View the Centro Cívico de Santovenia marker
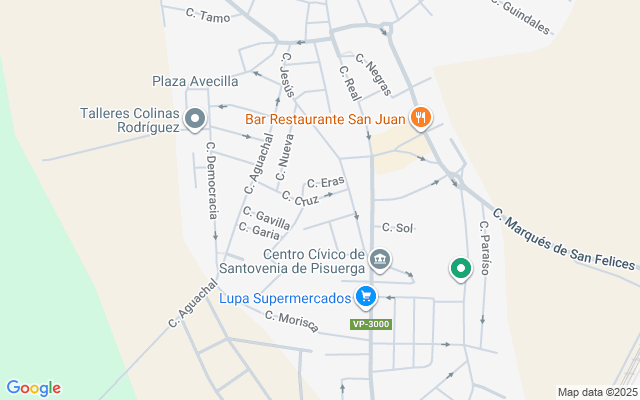The height and width of the screenshot is (400, 640). tap(380, 260)
